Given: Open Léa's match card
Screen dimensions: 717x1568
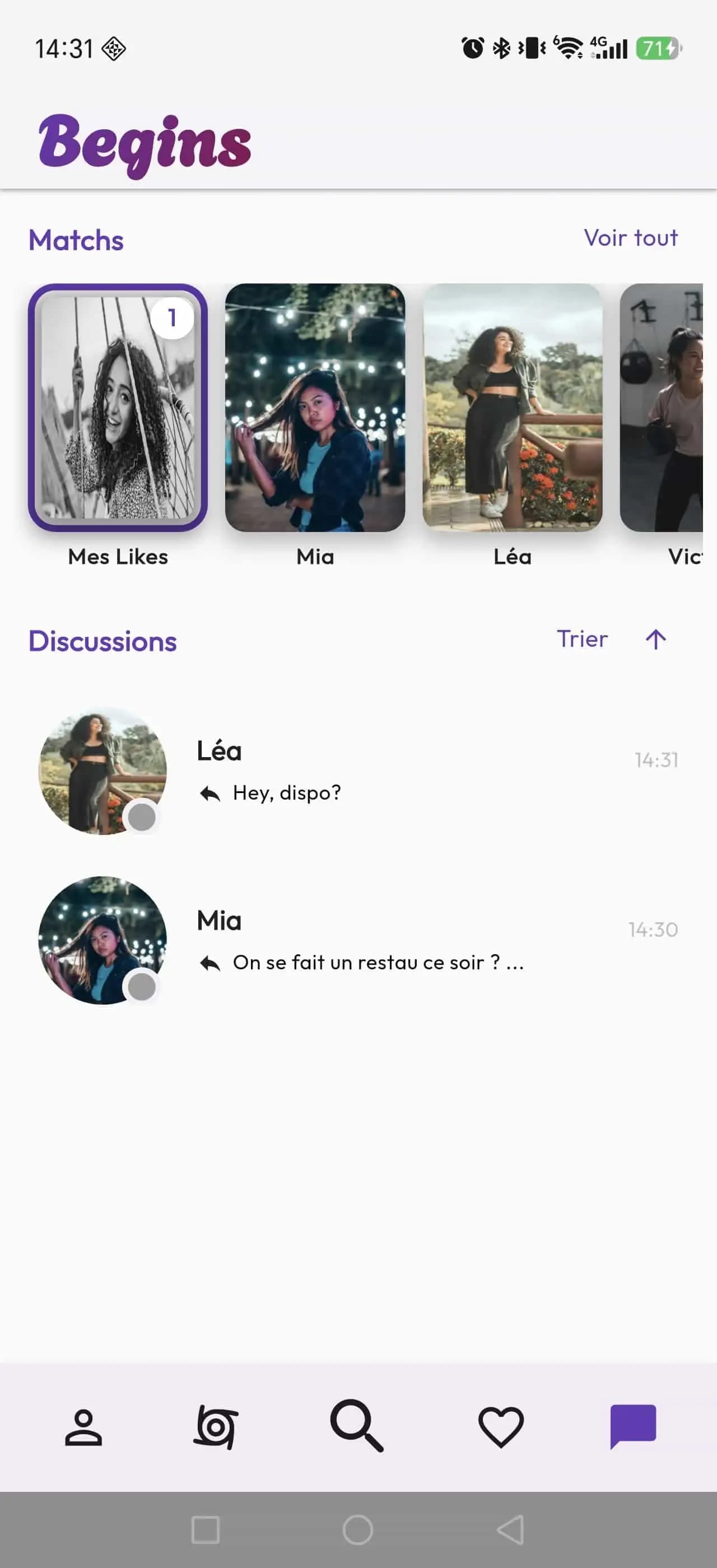Looking at the screenshot, I should [x=513, y=407].
